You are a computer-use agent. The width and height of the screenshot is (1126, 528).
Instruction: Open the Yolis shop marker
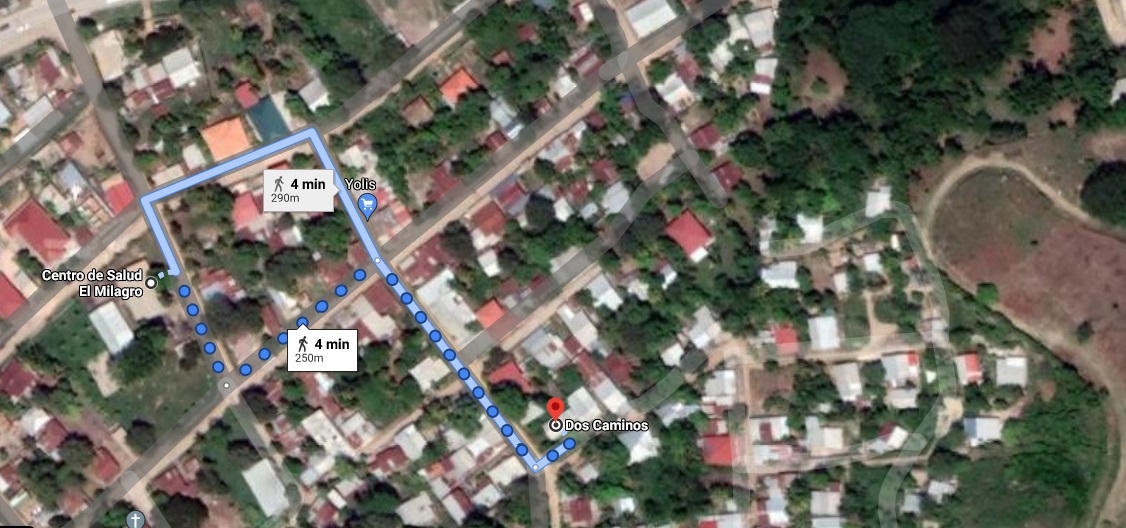click(367, 207)
